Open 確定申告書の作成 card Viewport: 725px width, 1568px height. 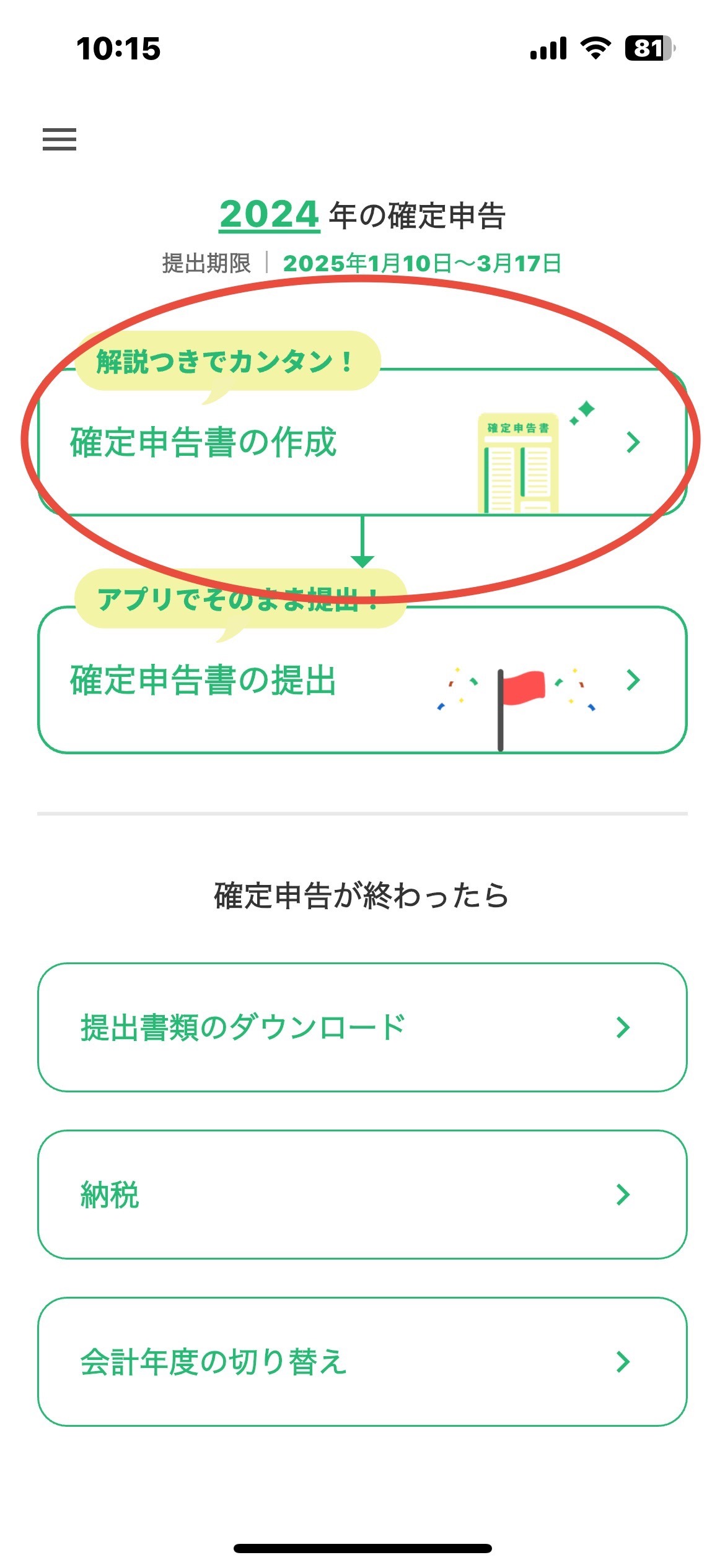click(362, 442)
